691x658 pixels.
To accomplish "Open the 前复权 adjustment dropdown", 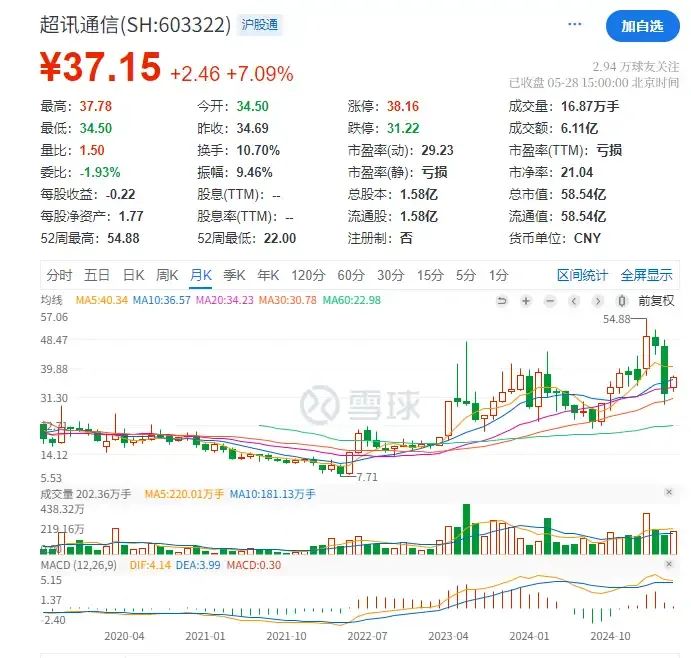I will (x=655, y=300).
